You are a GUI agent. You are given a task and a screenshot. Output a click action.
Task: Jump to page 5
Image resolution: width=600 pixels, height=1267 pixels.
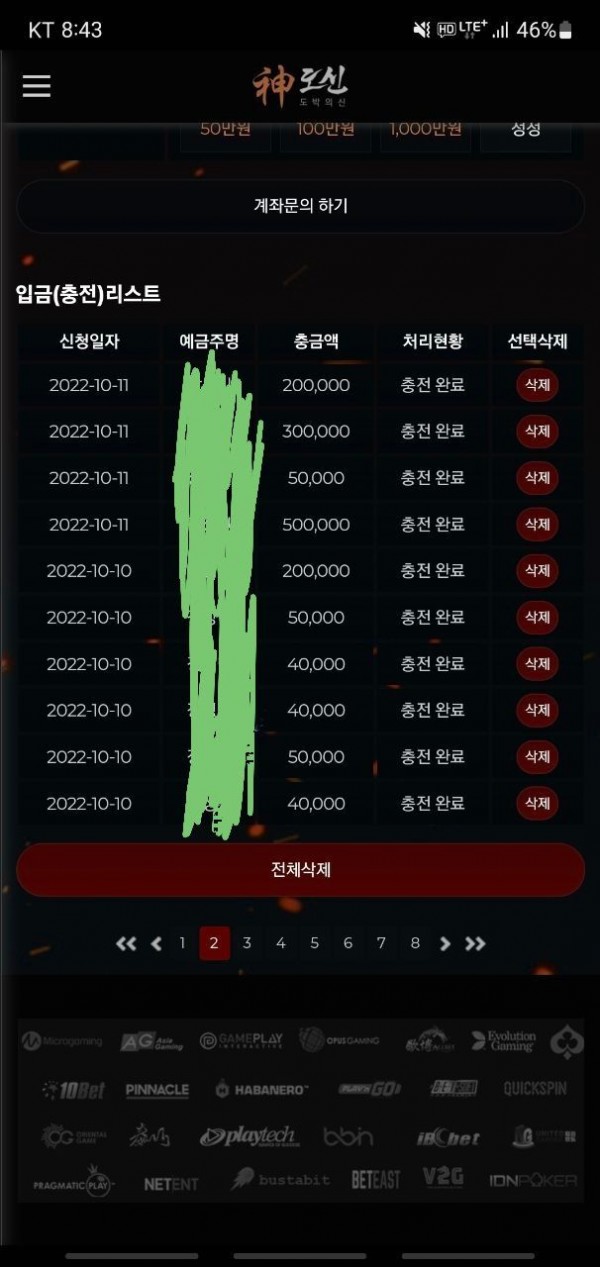click(314, 943)
